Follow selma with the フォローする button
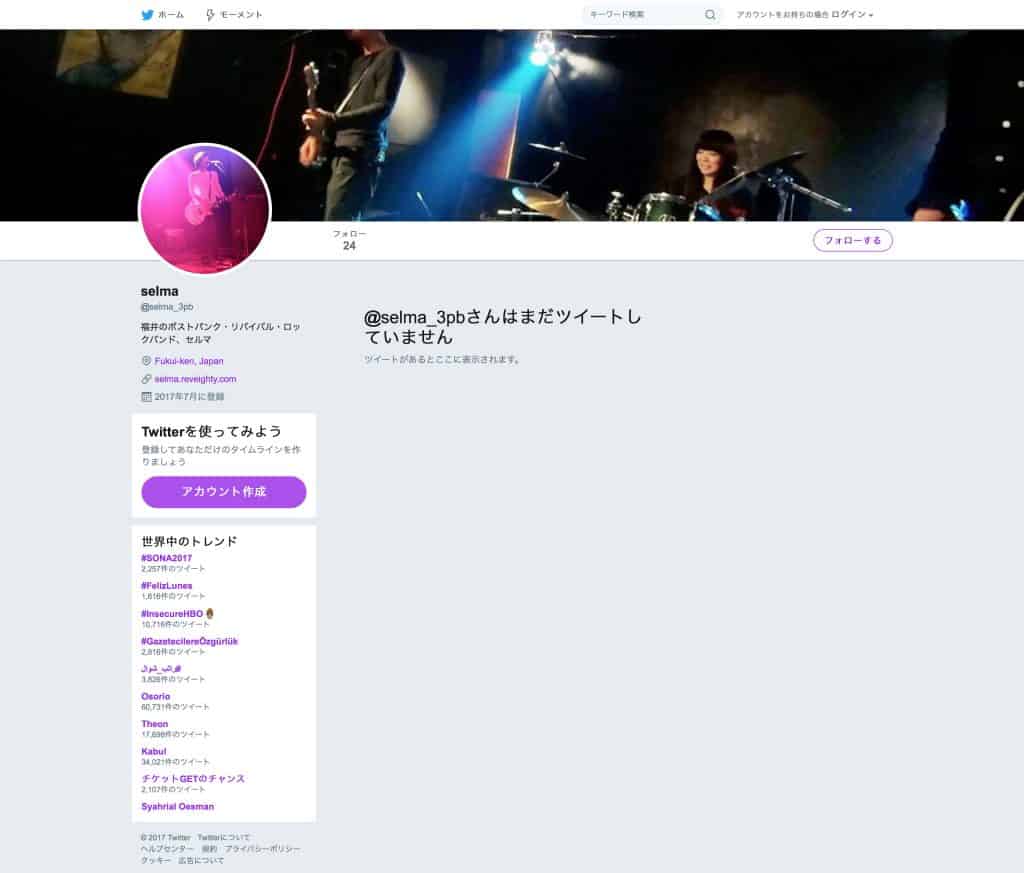This screenshot has height=873, width=1024. pos(852,240)
